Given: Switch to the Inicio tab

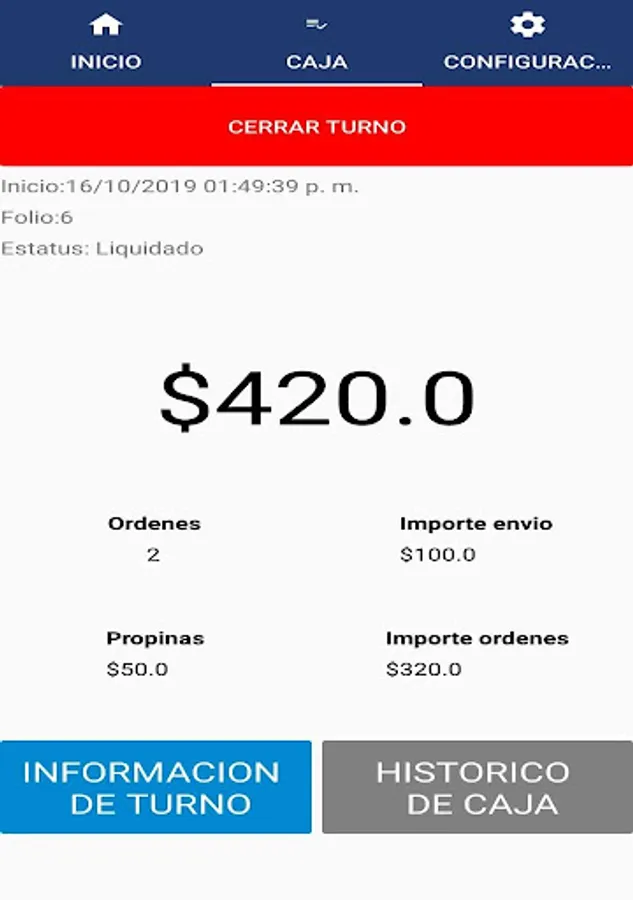Looking at the screenshot, I should click(106, 43).
